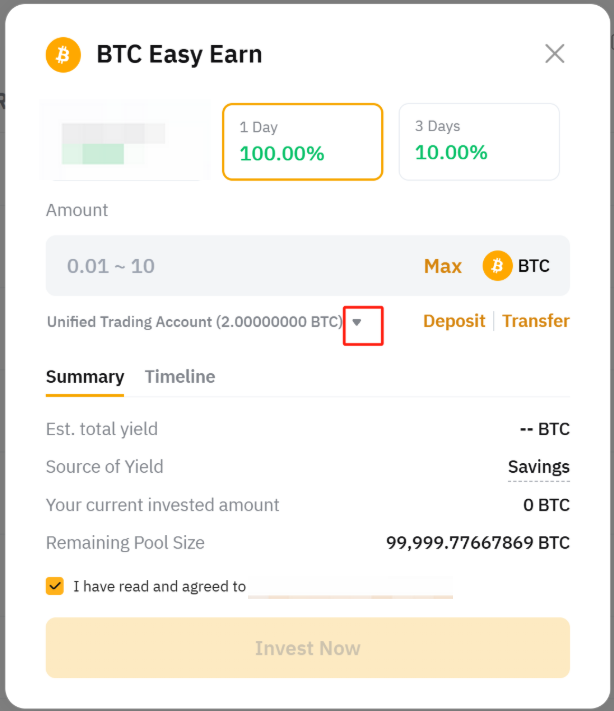Select the 1 Day 100.00% option
The height and width of the screenshot is (711, 614).
coord(302,142)
